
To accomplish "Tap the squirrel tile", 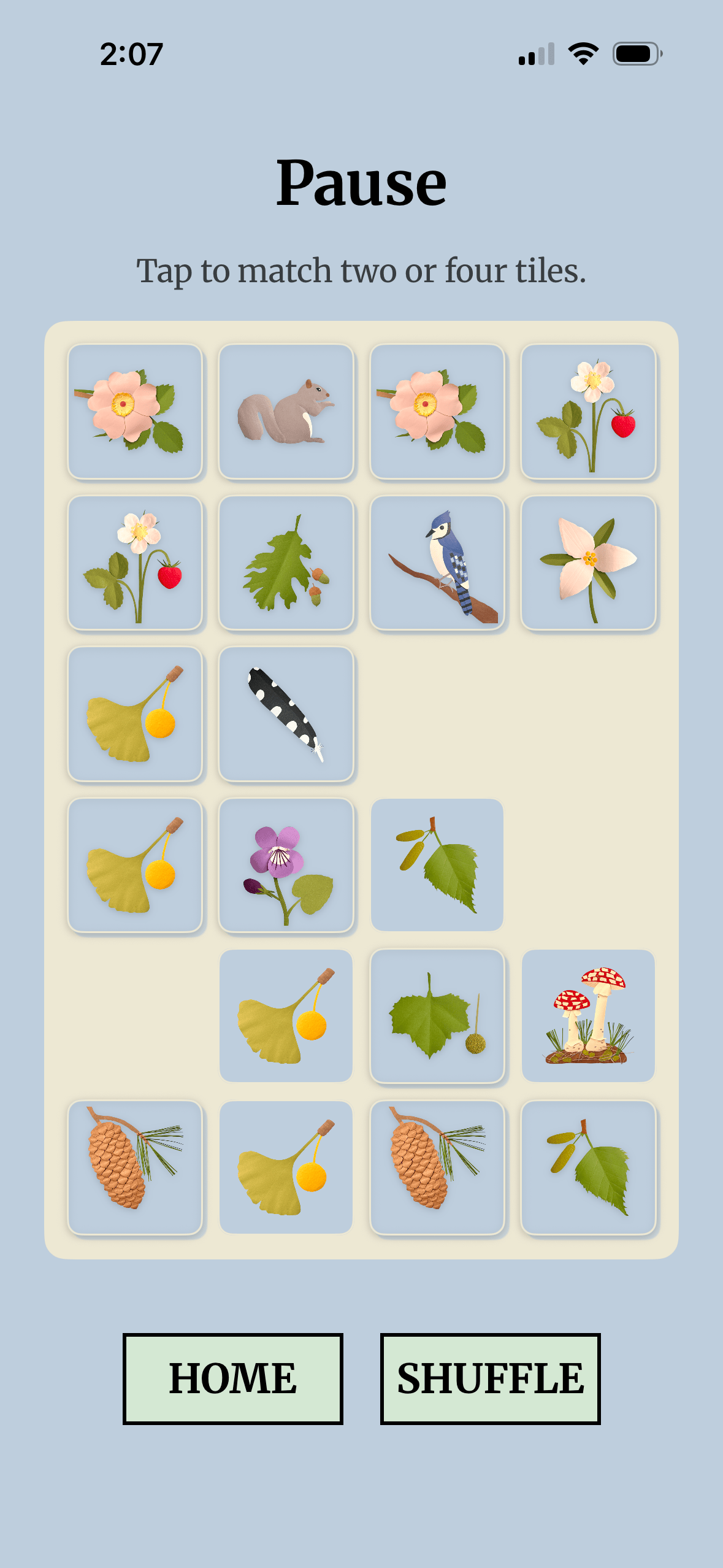I will tap(286, 412).
